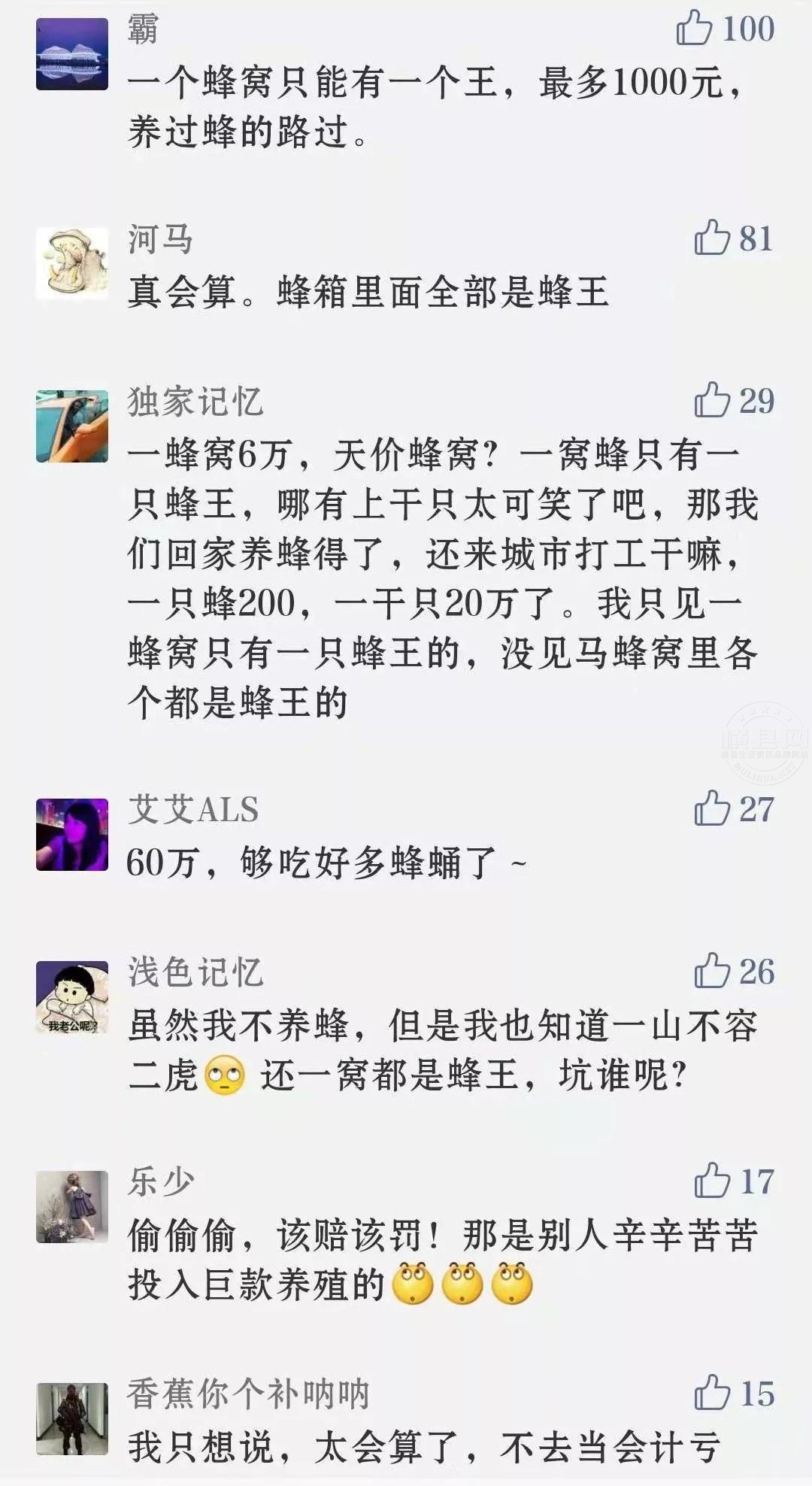Open 乐少's profile avatar
812x1486 pixels.
click(72, 1206)
